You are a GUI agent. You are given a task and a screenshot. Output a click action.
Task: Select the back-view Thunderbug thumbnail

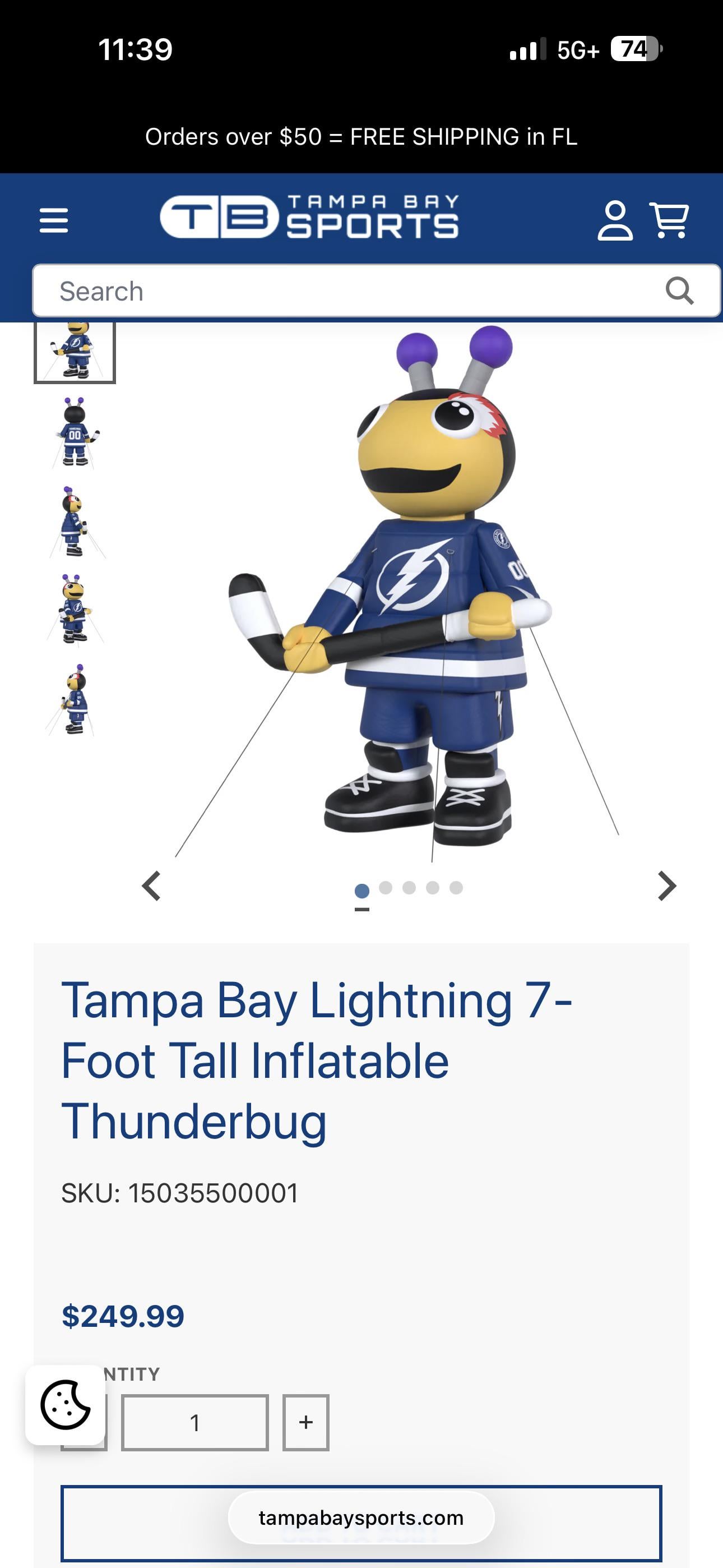tap(74, 433)
